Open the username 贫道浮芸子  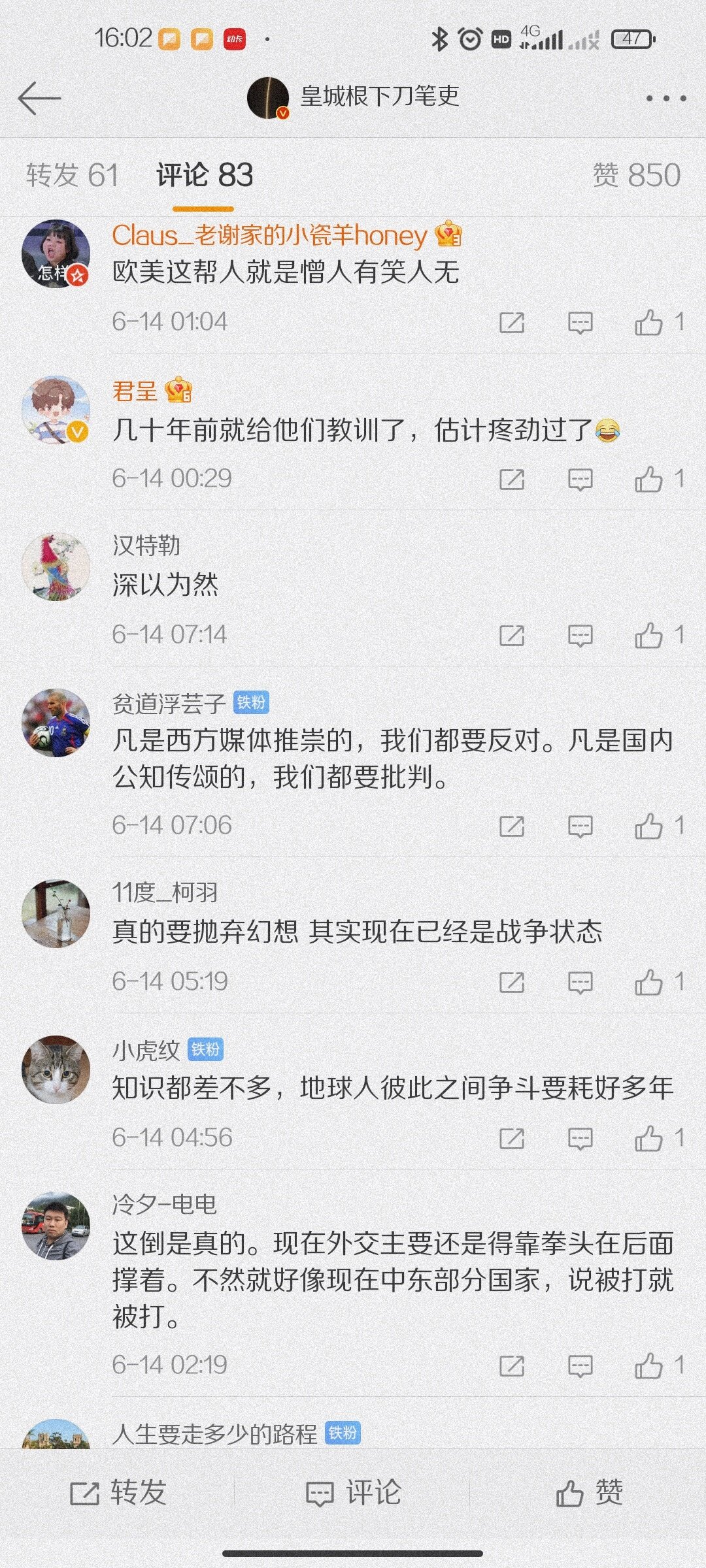click(x=169, y=703)
